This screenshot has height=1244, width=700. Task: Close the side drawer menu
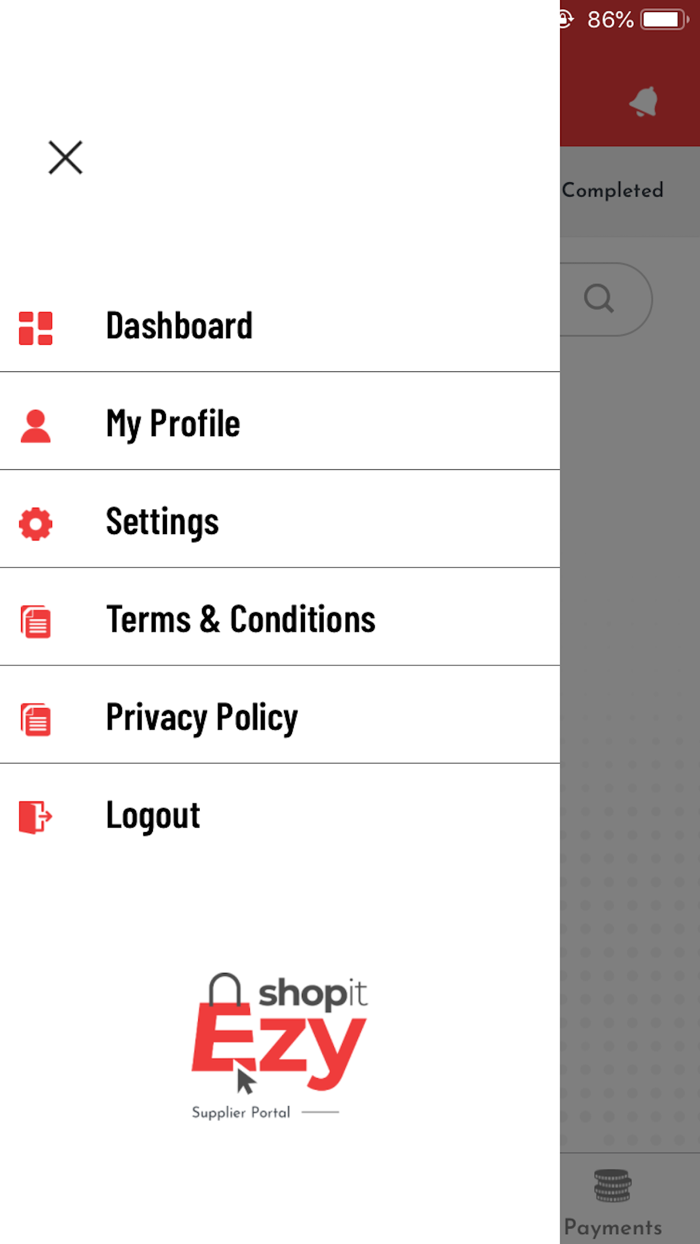click(65, 157)
